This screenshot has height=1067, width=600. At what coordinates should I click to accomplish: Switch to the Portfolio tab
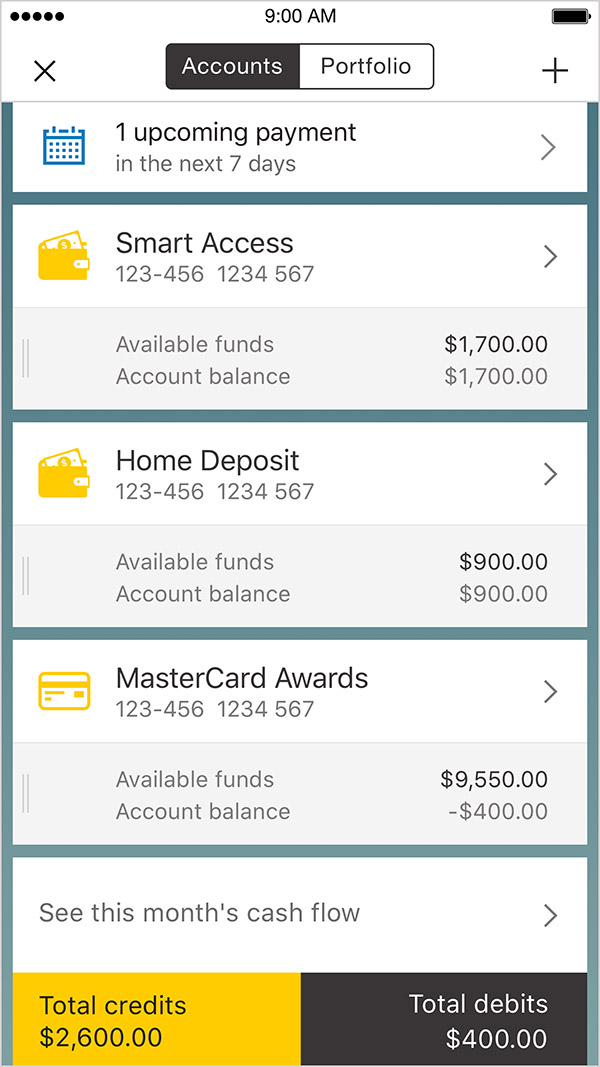pos(366,67)
